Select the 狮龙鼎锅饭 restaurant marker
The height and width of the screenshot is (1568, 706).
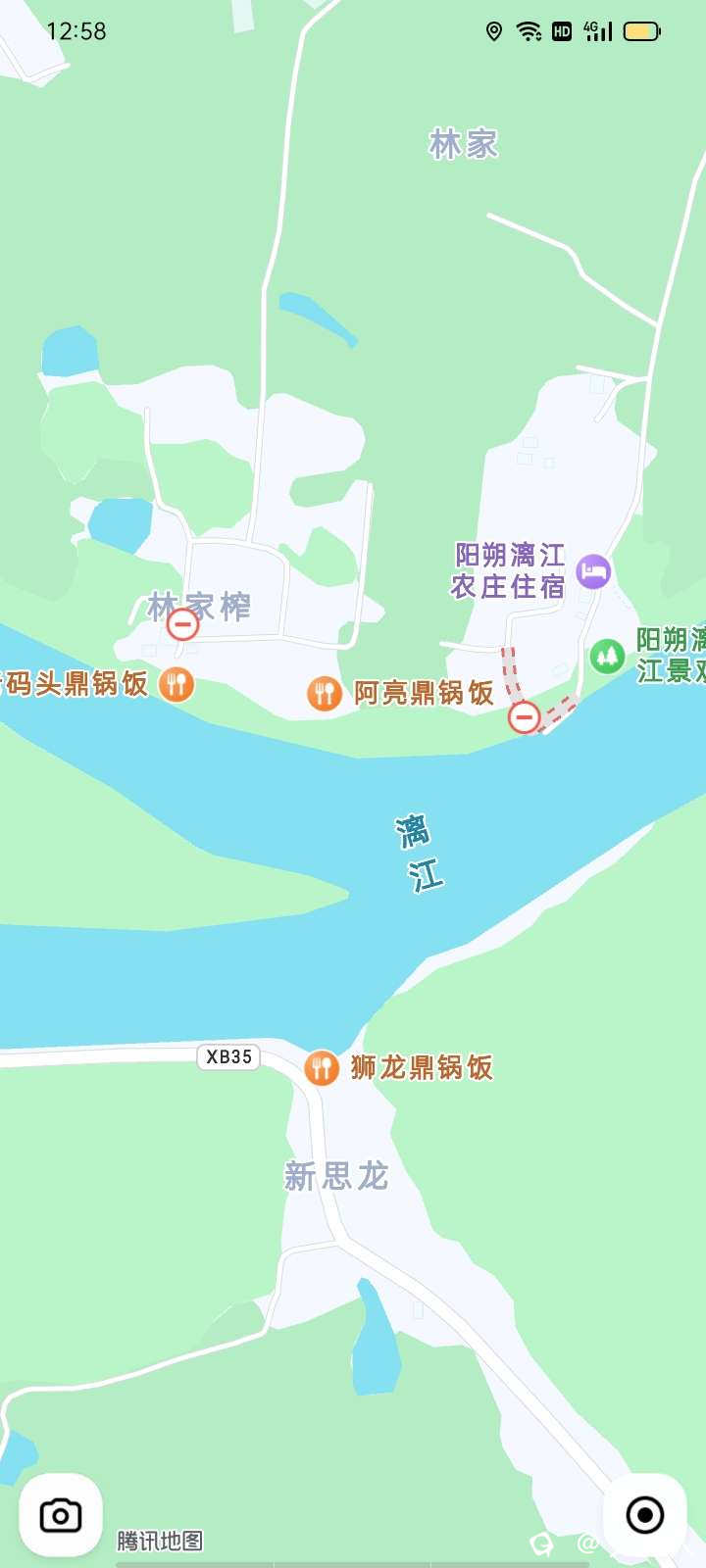pyautogui.click(x=322, y=1067)
